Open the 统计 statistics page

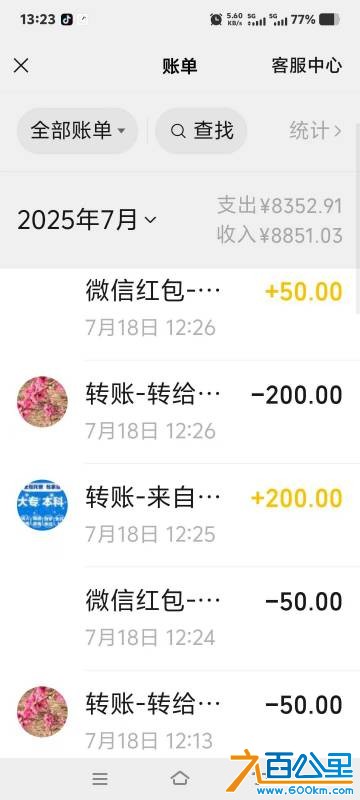coord(315,131)
